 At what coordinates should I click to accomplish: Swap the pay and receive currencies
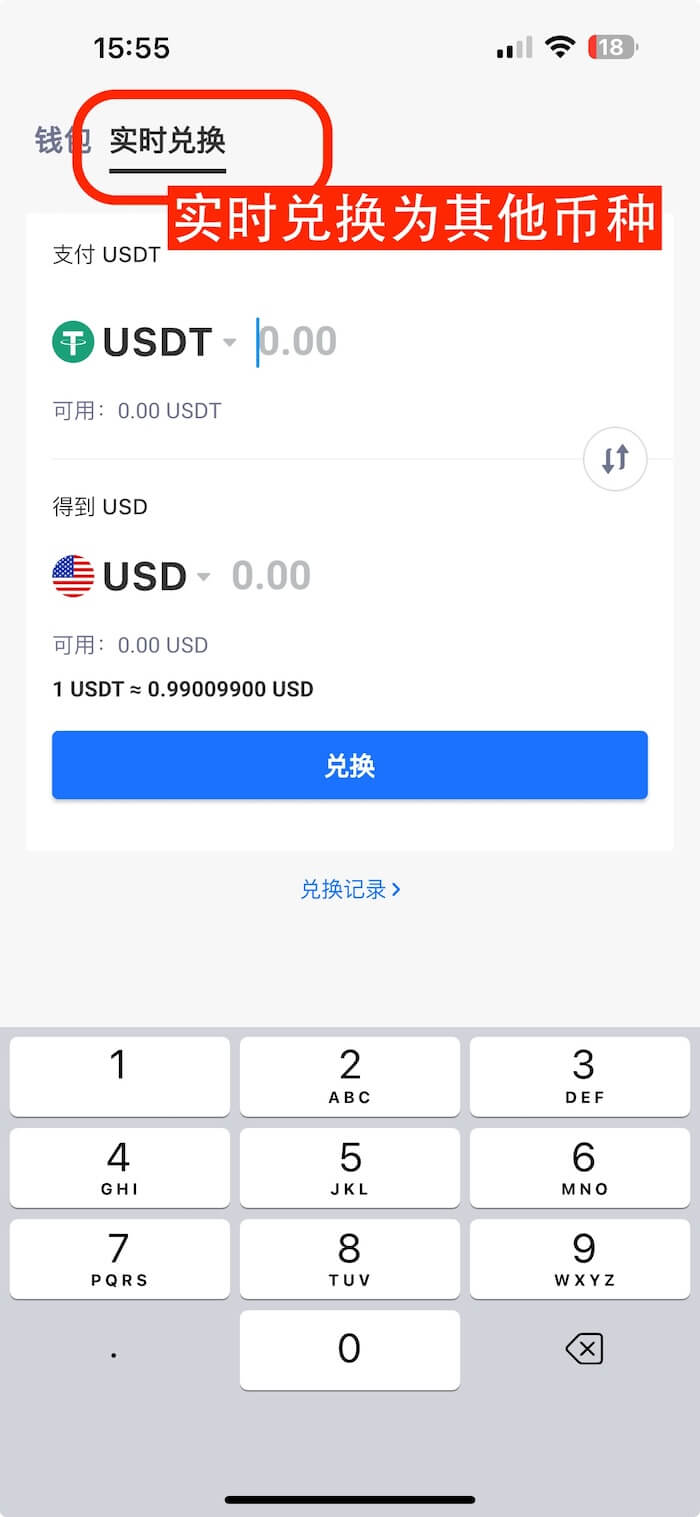pyautogui.click(x=615, y=459)
